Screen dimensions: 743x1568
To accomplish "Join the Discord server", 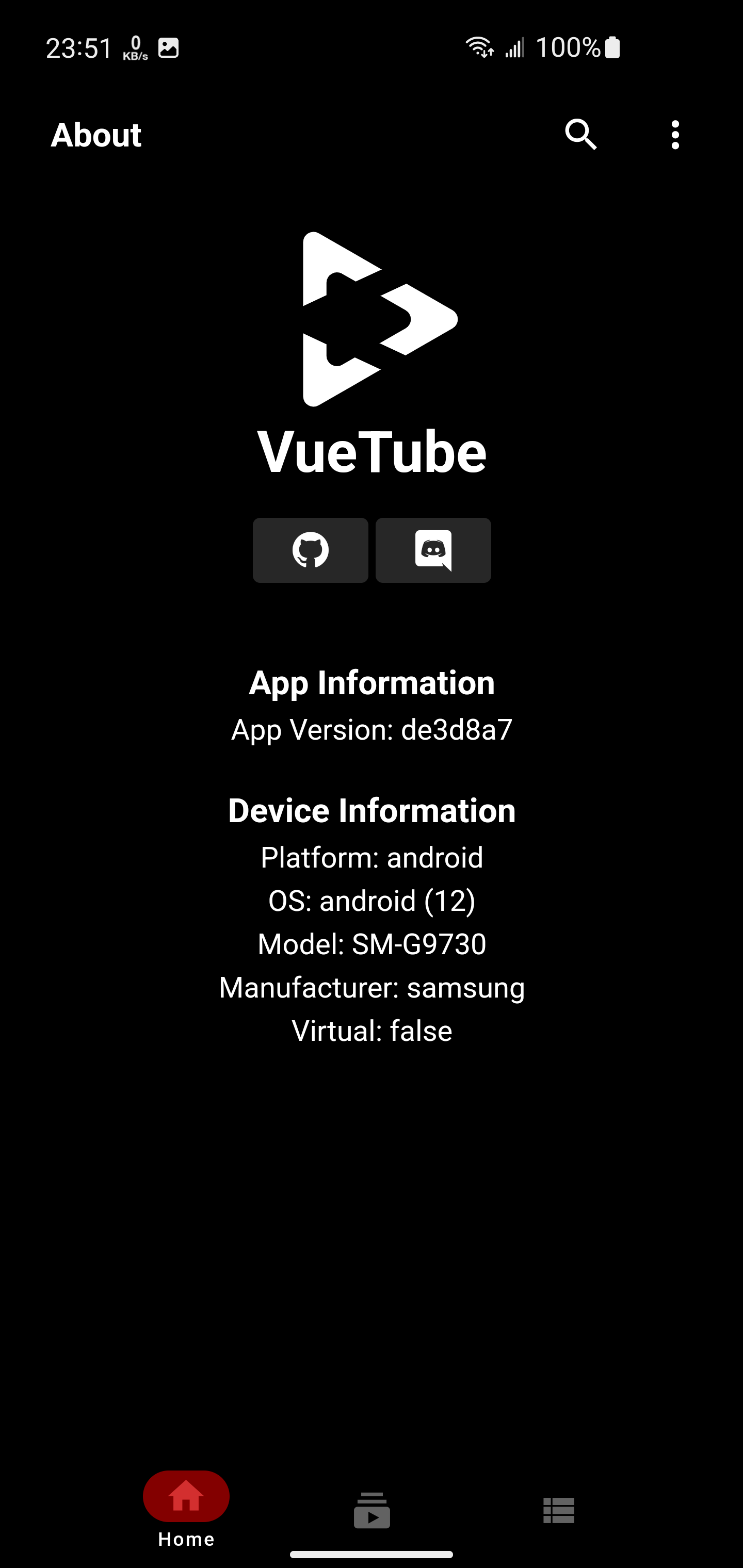I will pyautogui.click(x=432, y=550).
